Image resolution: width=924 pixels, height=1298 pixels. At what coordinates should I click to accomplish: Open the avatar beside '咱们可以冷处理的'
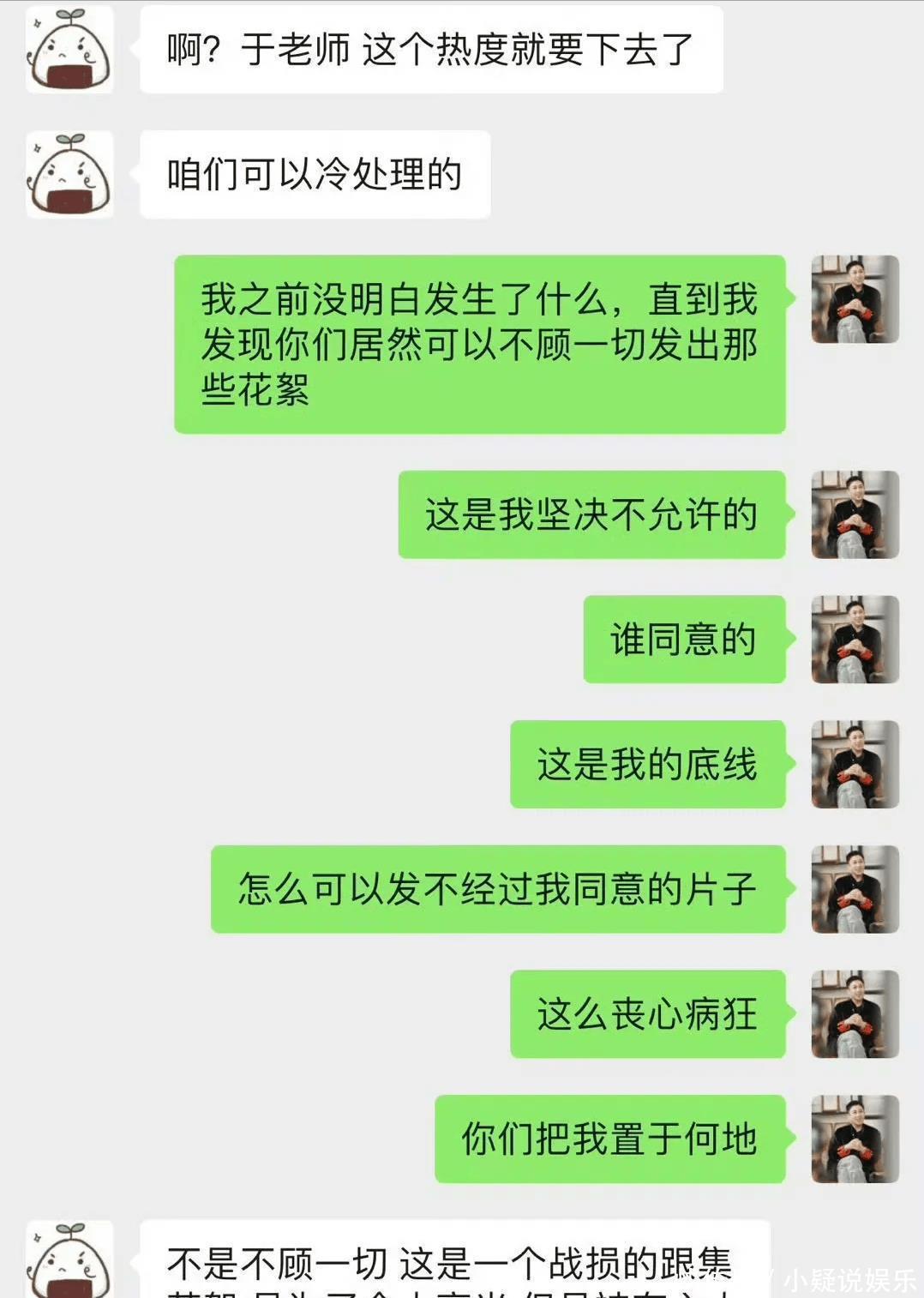pos(69,175)
